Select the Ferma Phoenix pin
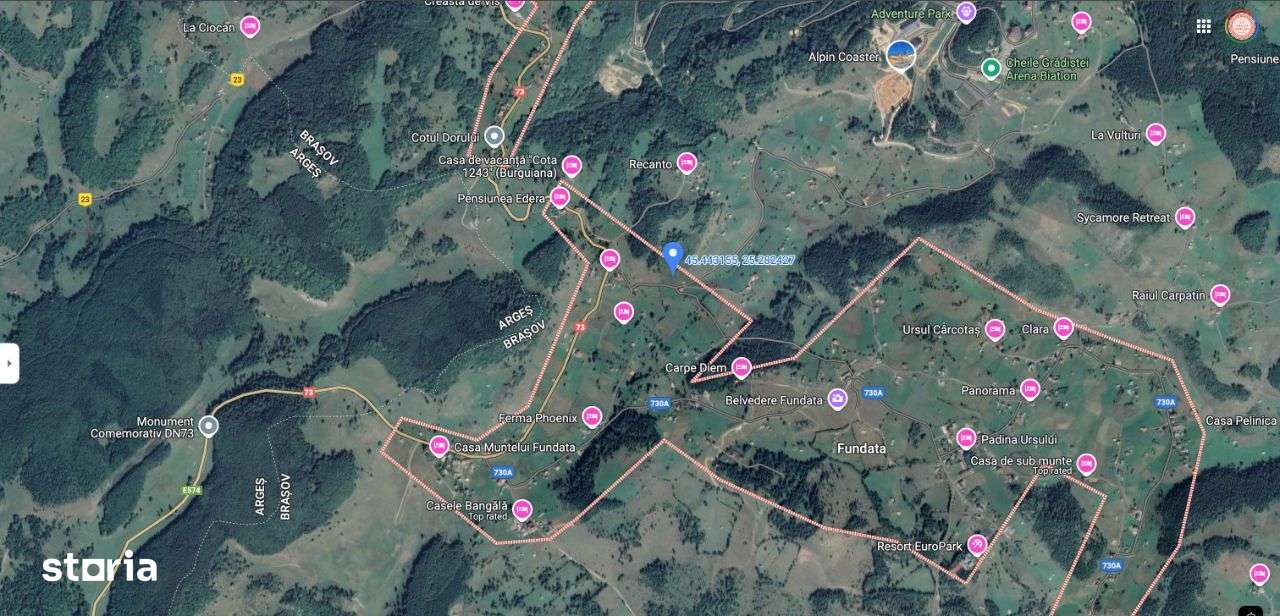Image resolution: width=1280 pixels, height=616 pixels. pyautogui.click(x=592, y=416)
